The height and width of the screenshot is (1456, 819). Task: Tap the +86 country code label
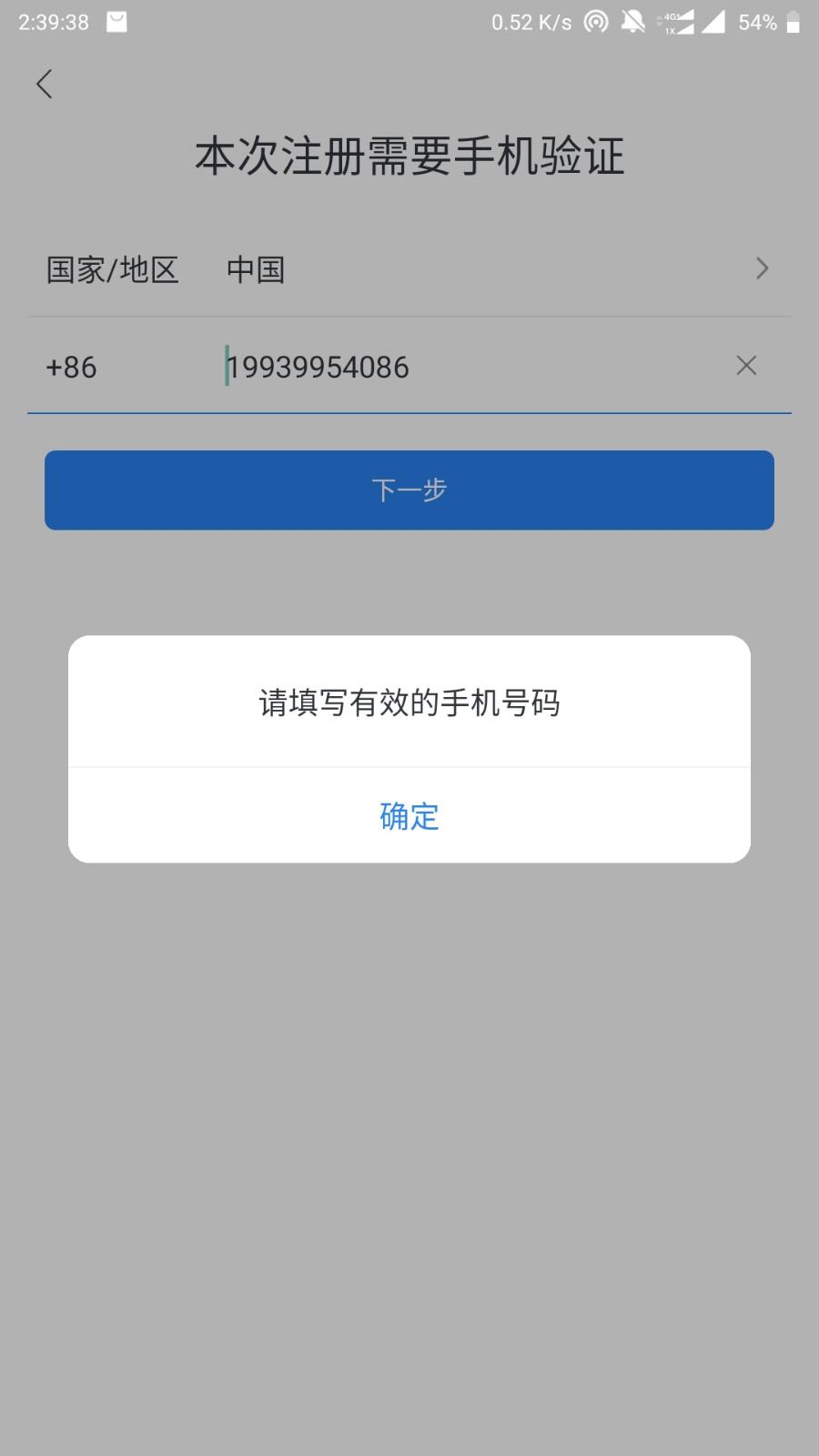[x=70, y=367]
